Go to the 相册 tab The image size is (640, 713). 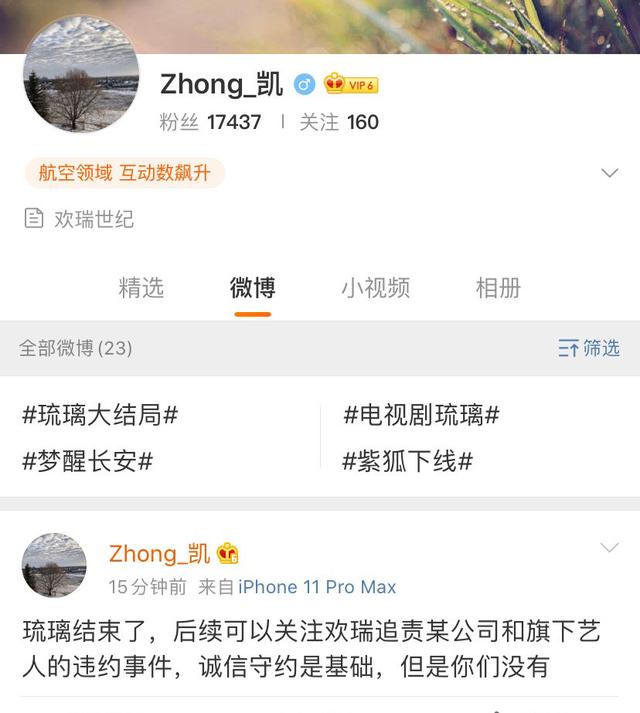[x=498, y=288]
